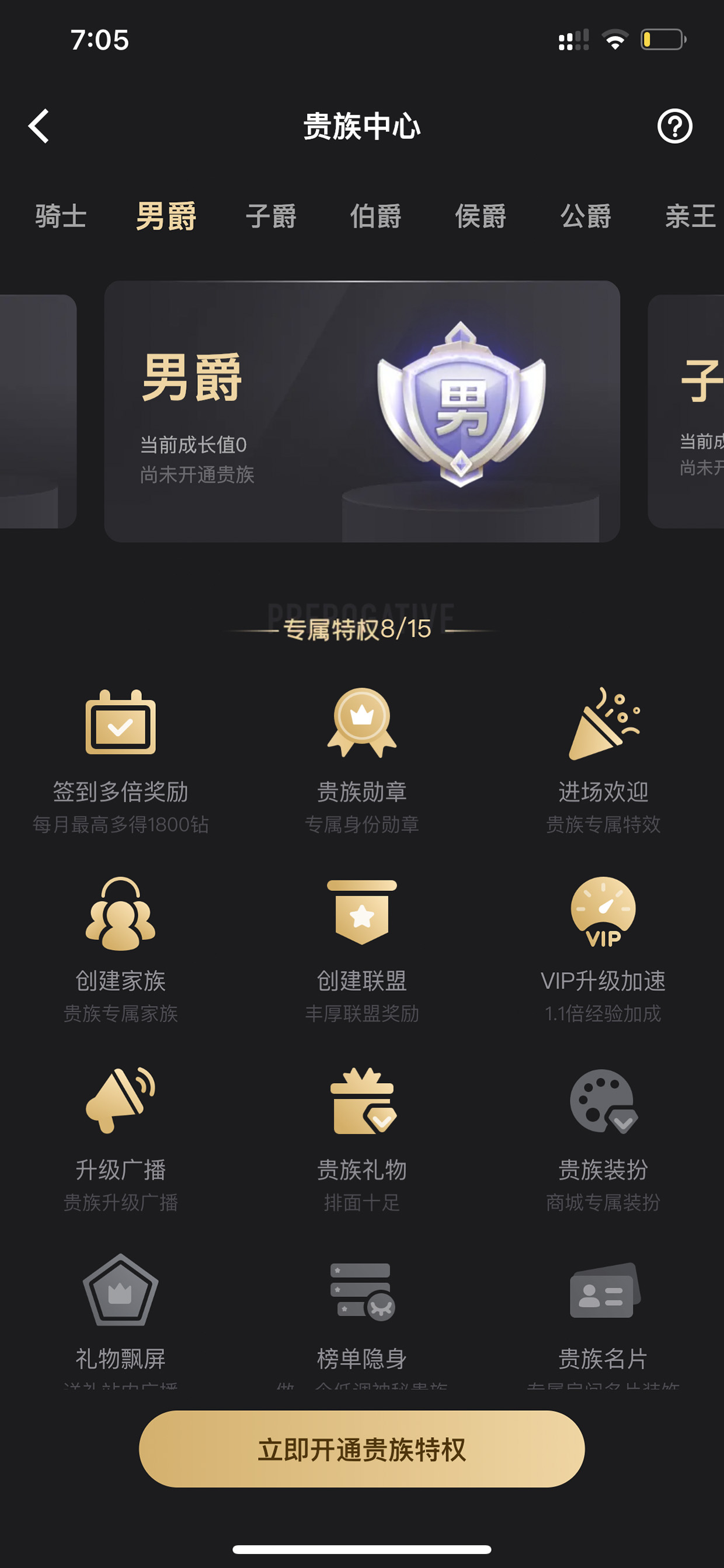
Task: Open the 签到多倍奖励 privilege
Action: [120, 761]
